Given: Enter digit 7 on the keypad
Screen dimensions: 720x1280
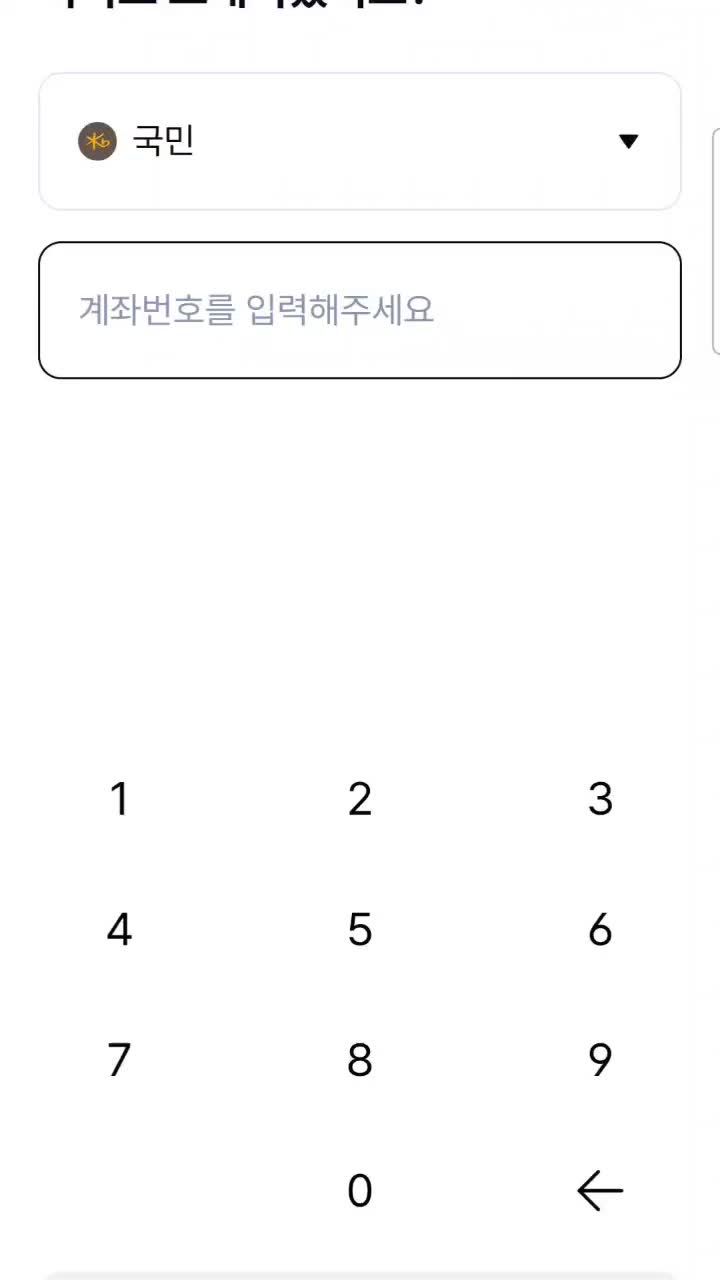Looking at the screenshot, I should click(x=119, y=1060).
